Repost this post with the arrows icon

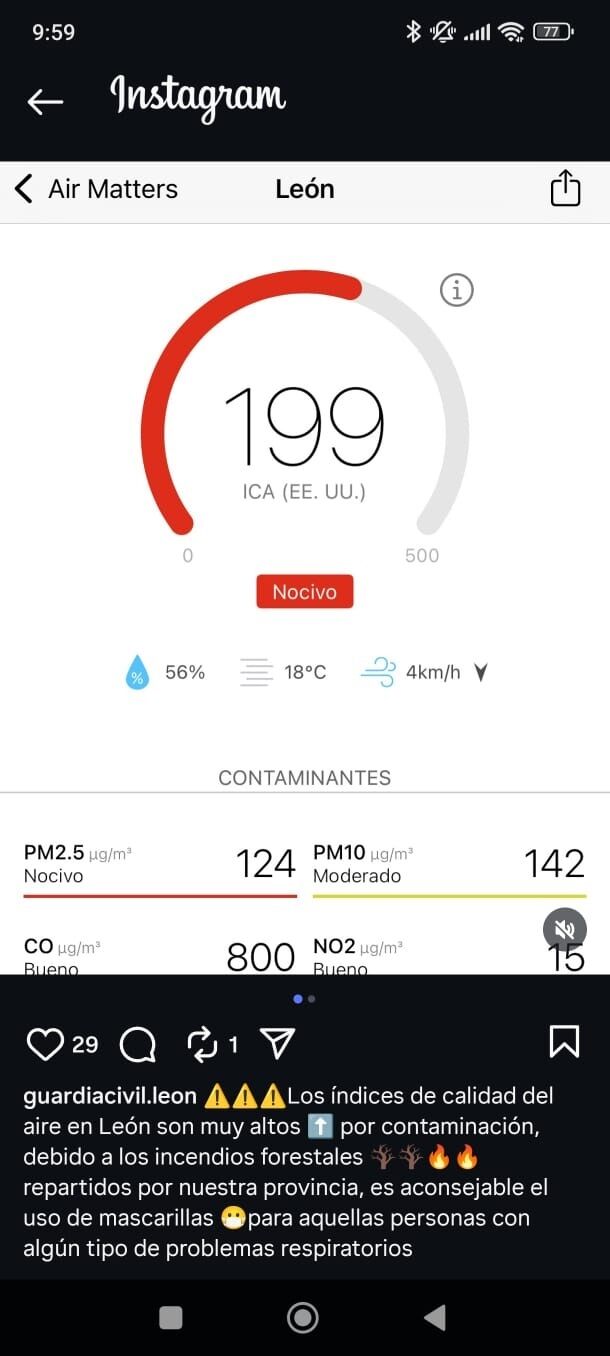point(202,1045)
